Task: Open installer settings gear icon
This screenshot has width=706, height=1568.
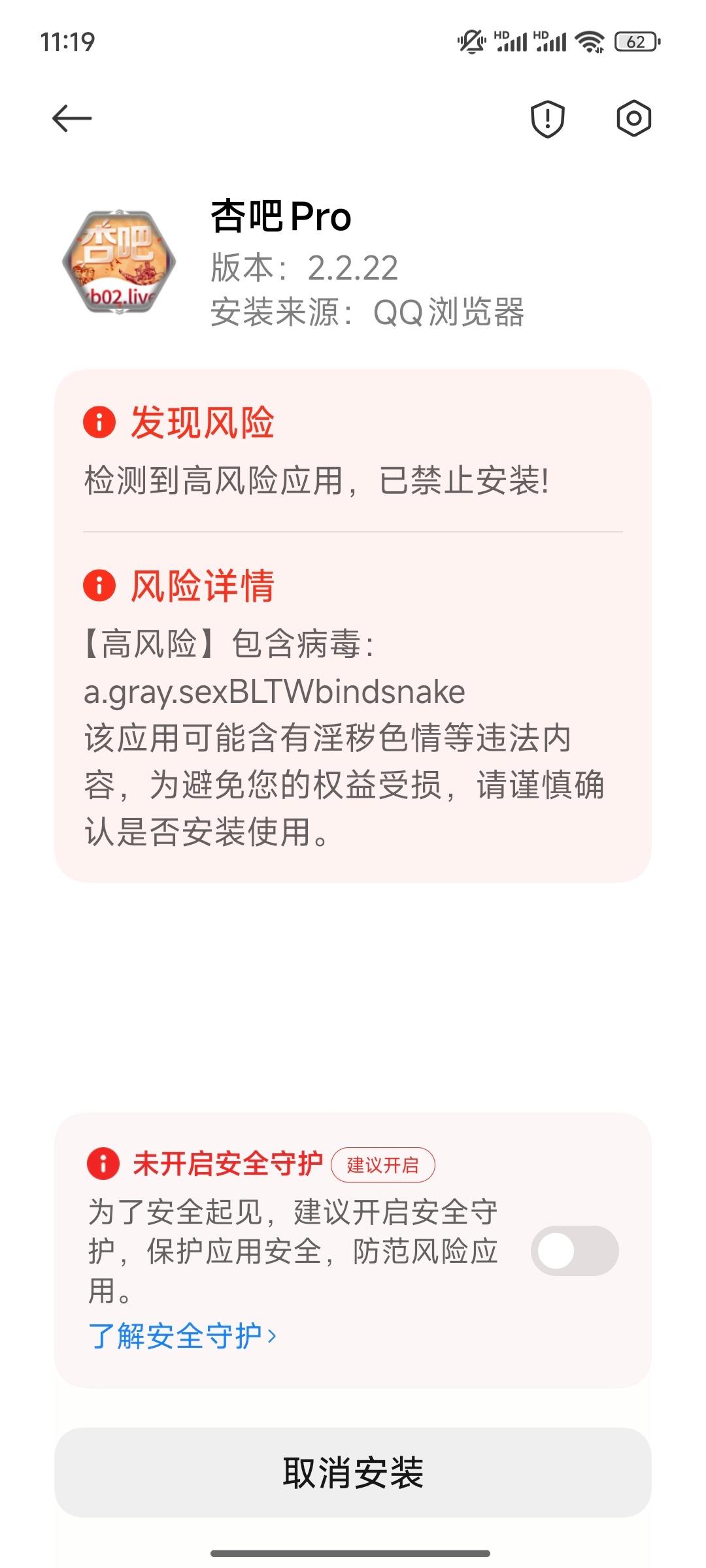Action: tap(633, 119)
